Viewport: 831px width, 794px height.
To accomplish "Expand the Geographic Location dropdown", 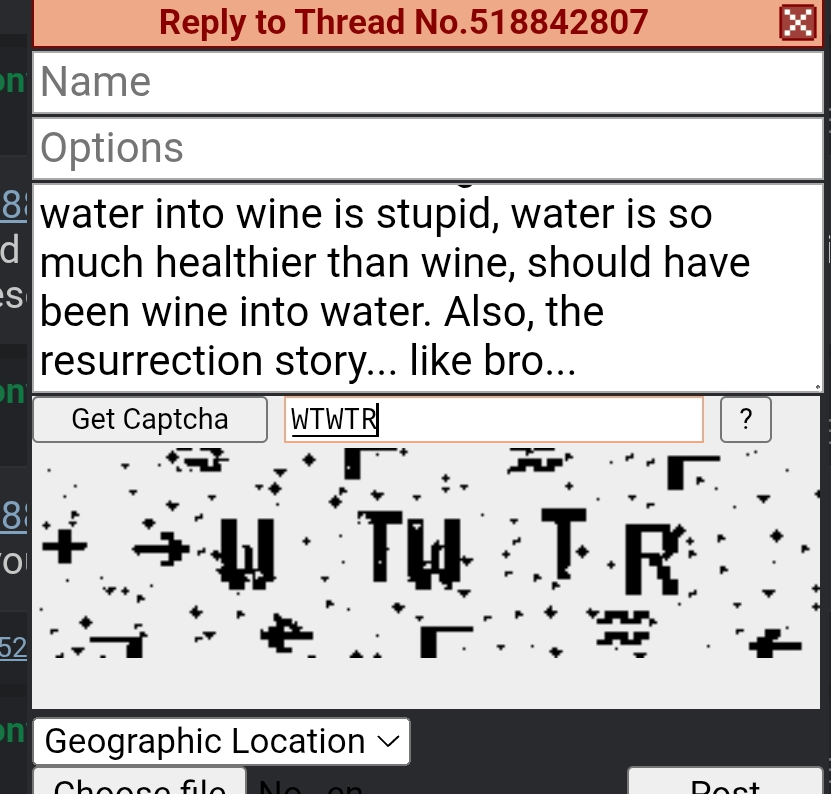I will tap(221, 741).
